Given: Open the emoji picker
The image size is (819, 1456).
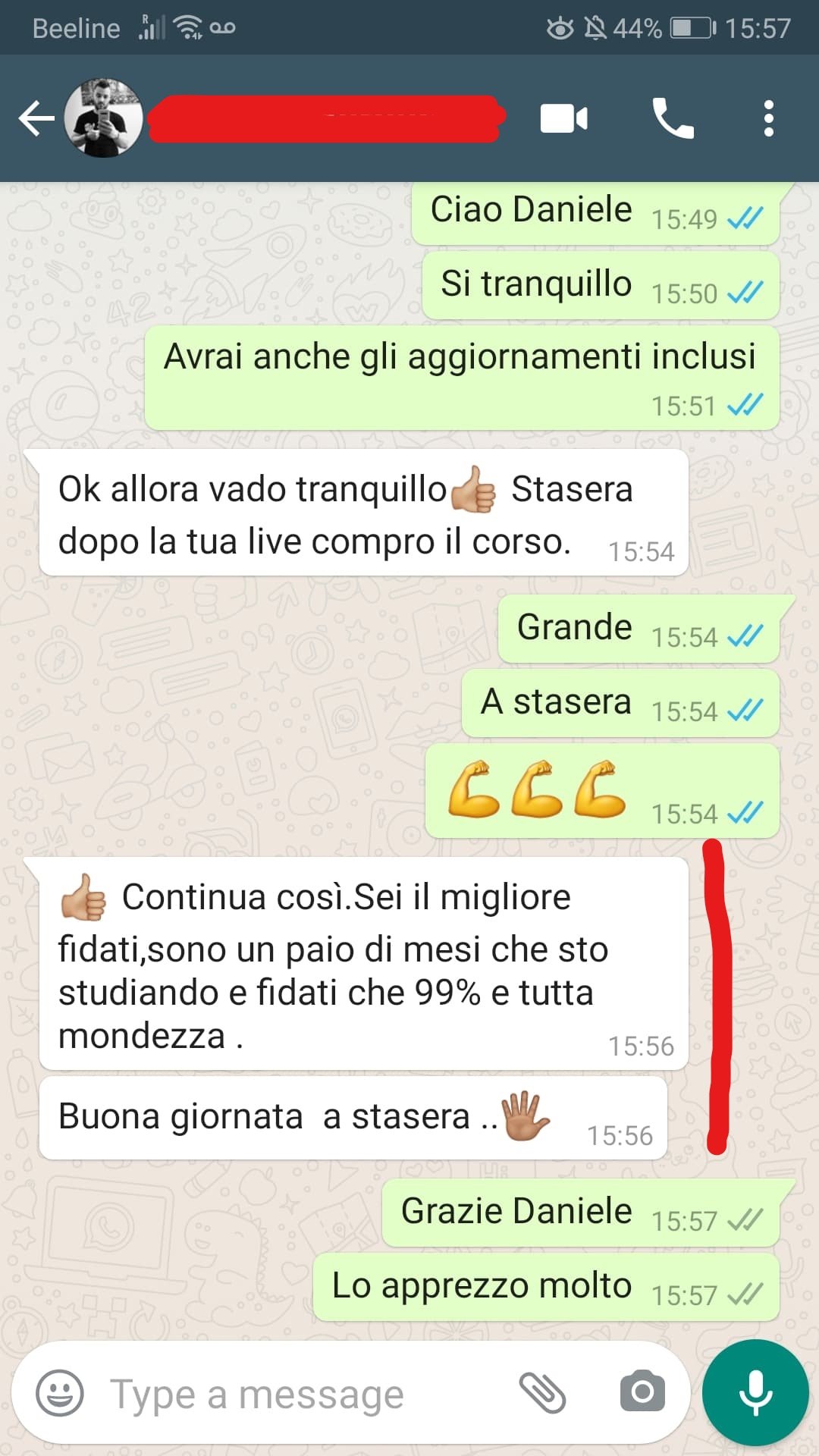Looking at the screenshot, I should pos(59,1393).
